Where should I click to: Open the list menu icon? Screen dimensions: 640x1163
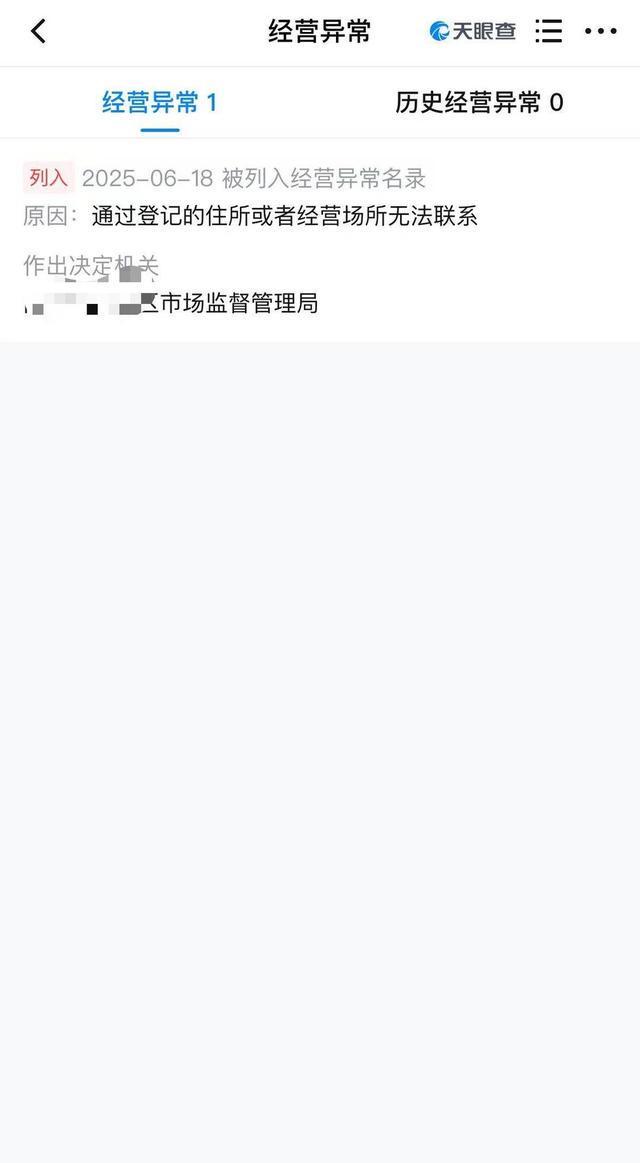(x=548, y=32)
